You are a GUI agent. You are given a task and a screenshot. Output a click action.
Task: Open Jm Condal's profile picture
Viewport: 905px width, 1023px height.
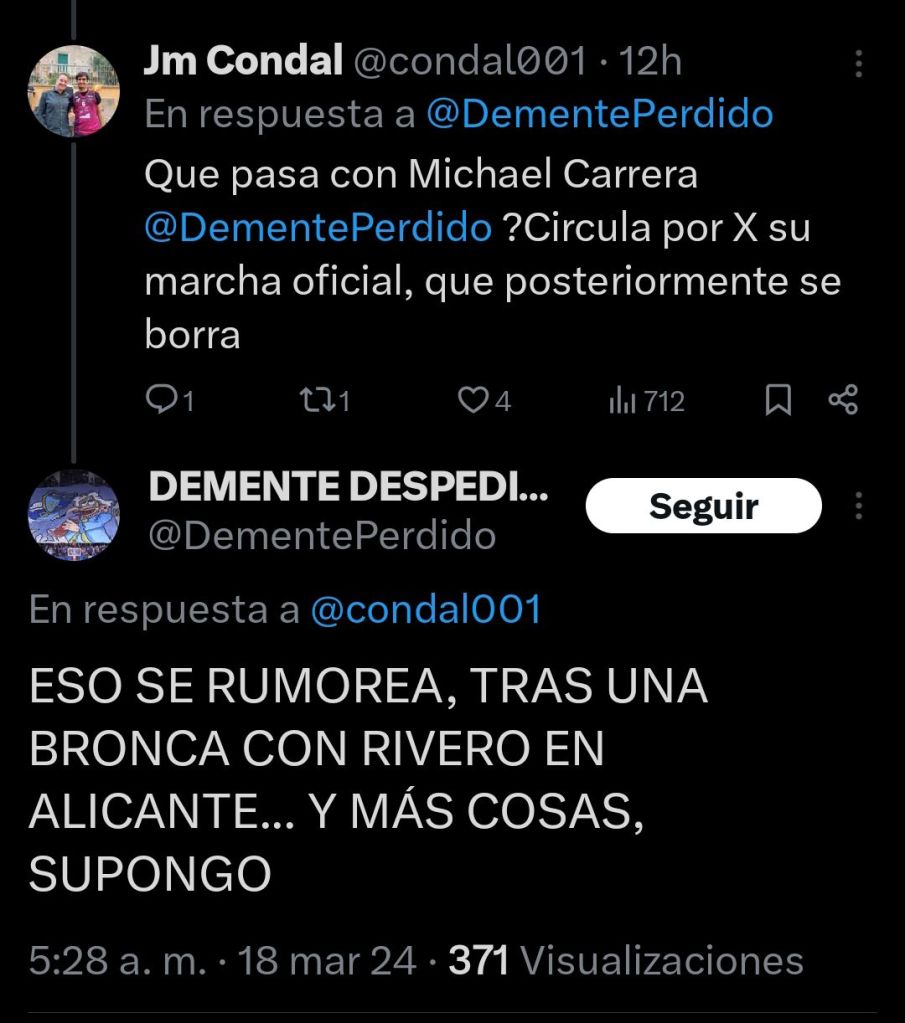click(72, 91)
